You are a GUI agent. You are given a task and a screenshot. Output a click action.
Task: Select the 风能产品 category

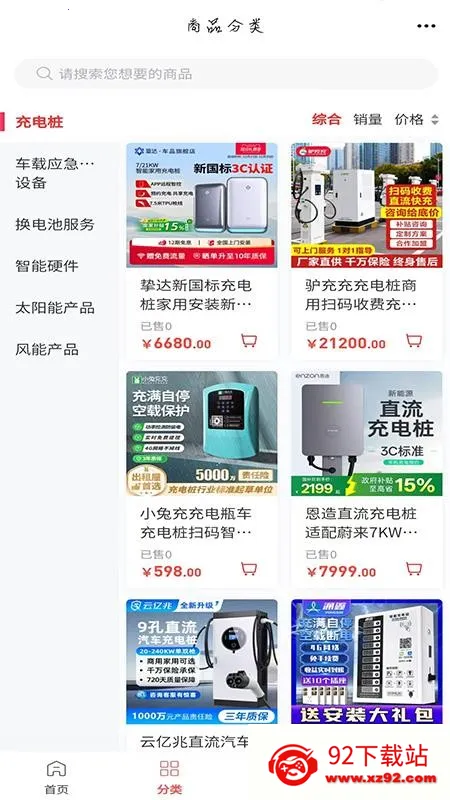click(47, 350)
